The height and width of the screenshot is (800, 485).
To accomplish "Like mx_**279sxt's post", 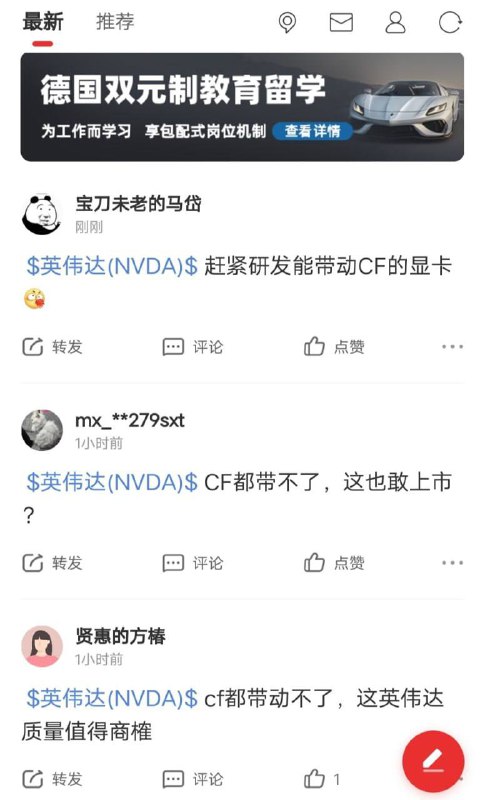I will coord(334,563).
